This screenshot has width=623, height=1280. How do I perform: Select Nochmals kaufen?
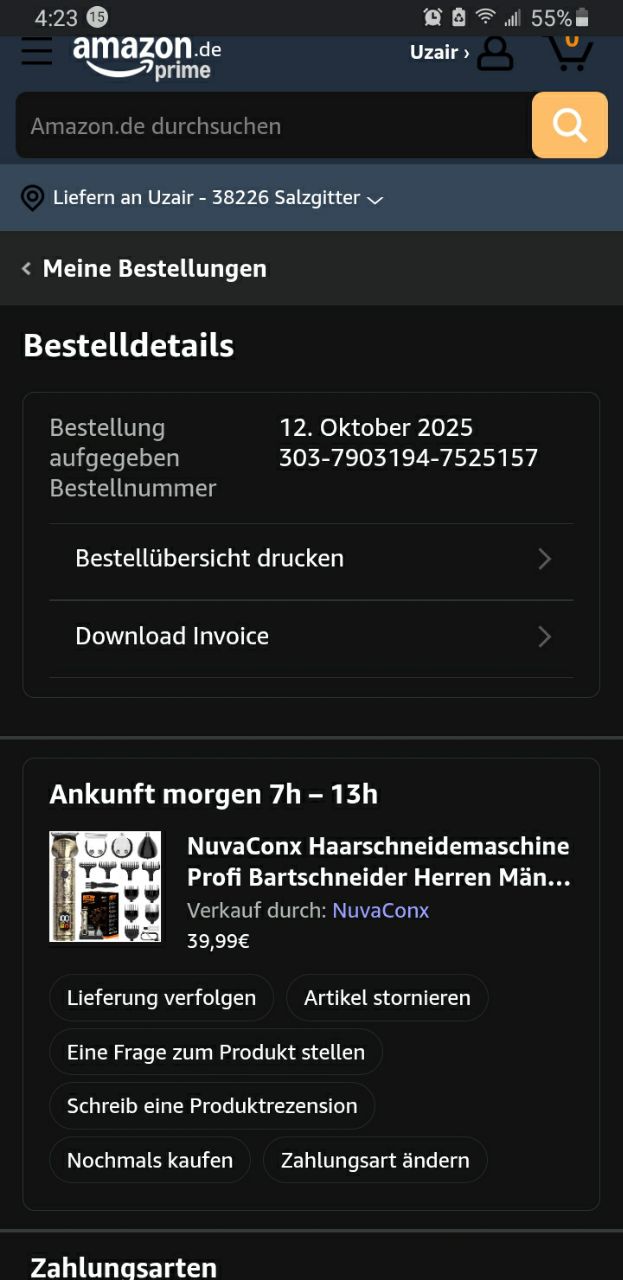click(150, 1160)
